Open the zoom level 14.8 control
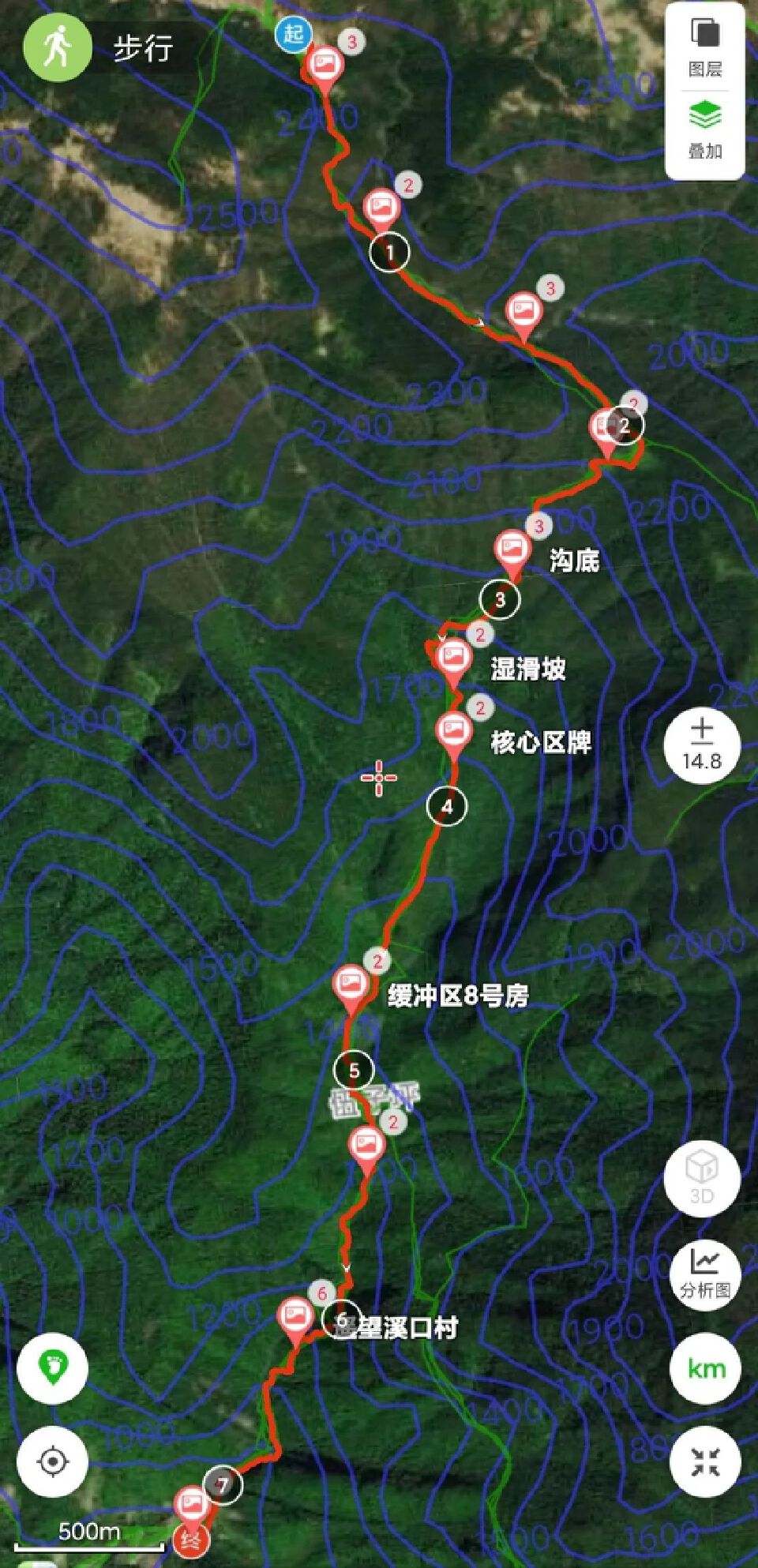The width and height of the screenshot is (758, 1568). click(701, 745)
